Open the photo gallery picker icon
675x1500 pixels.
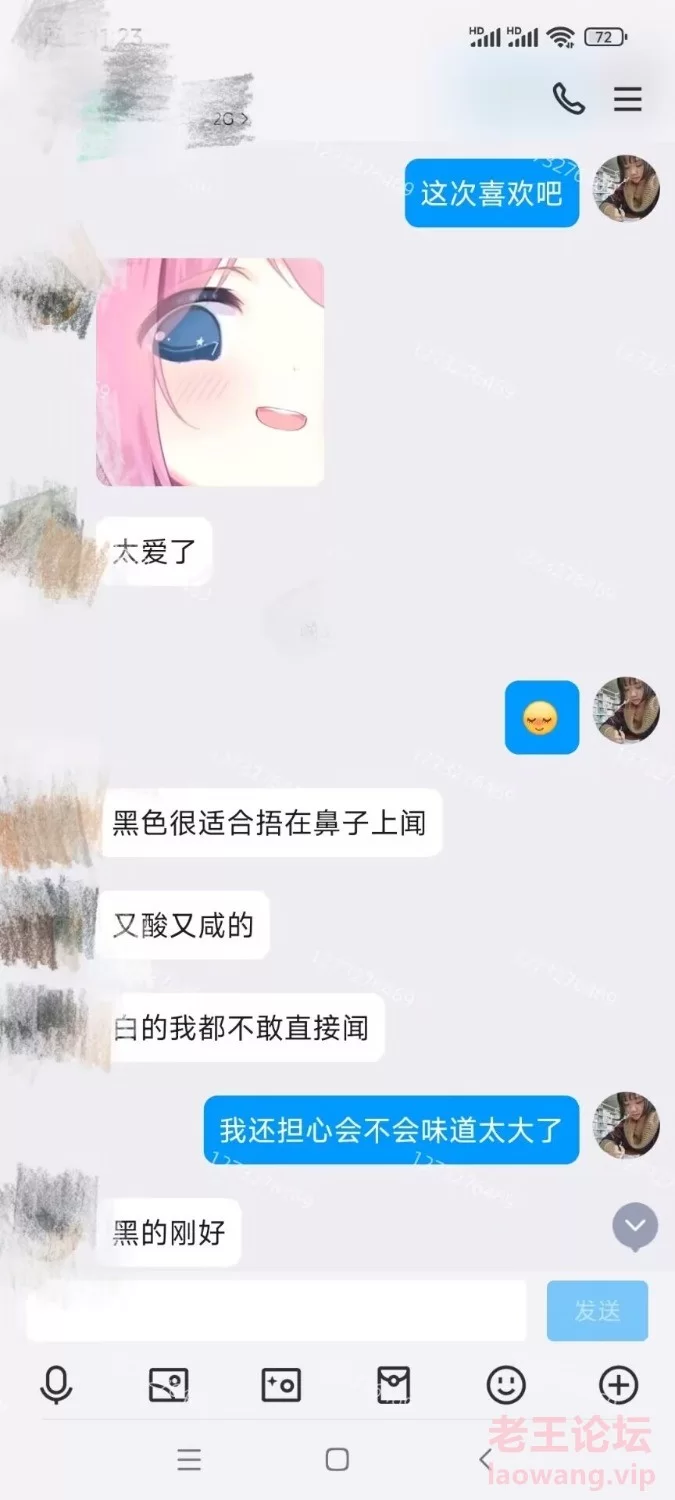click(168, 1385)
